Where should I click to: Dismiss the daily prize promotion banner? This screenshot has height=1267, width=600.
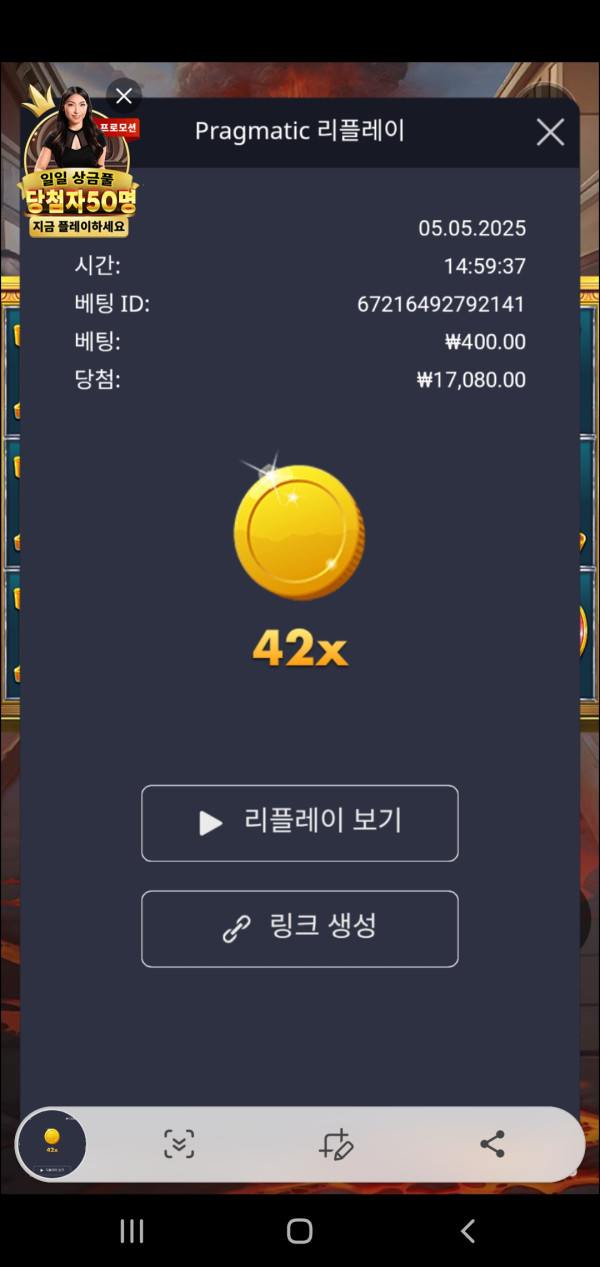point(124,96)
